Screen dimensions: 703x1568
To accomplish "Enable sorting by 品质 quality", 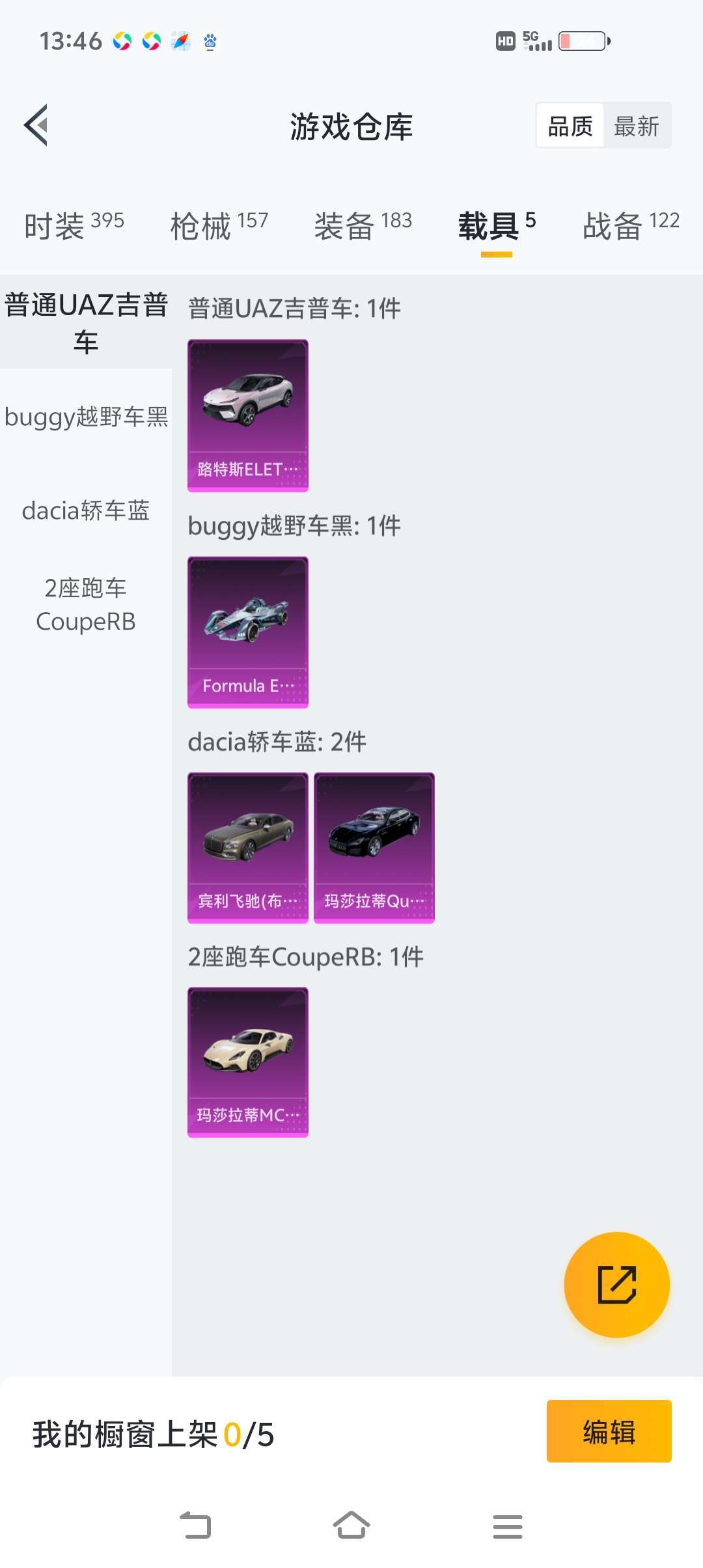I will tap(569, 124).
